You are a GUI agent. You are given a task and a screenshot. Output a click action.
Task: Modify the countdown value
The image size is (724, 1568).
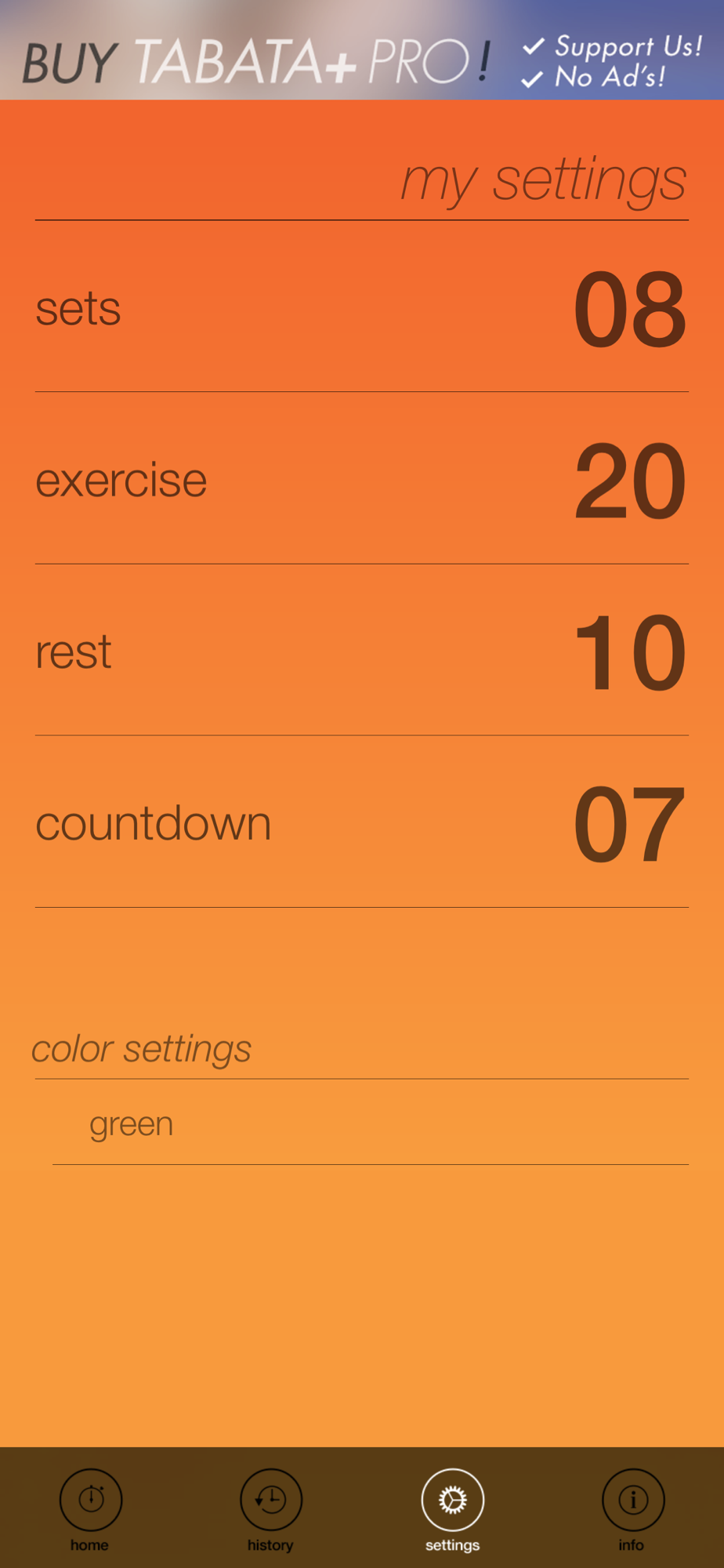(362, 822)
